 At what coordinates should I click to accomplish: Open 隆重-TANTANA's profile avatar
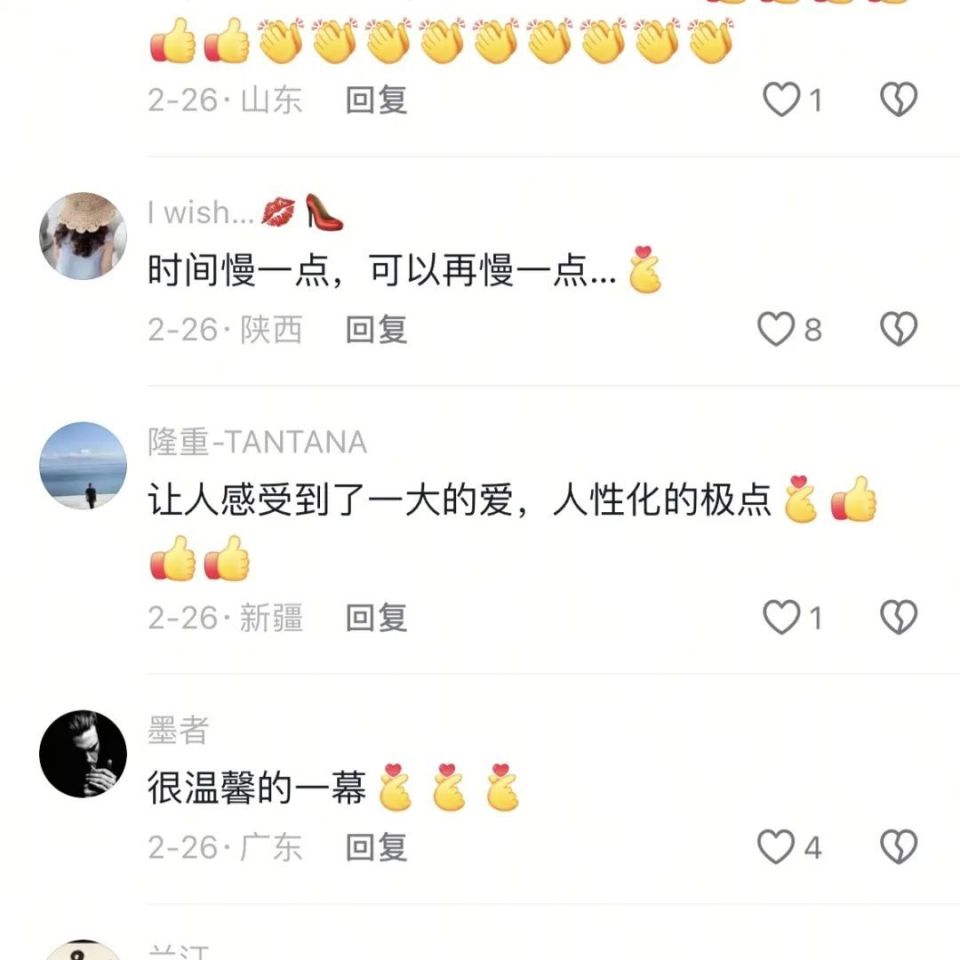pyautogui.click(x=83, y=465)
